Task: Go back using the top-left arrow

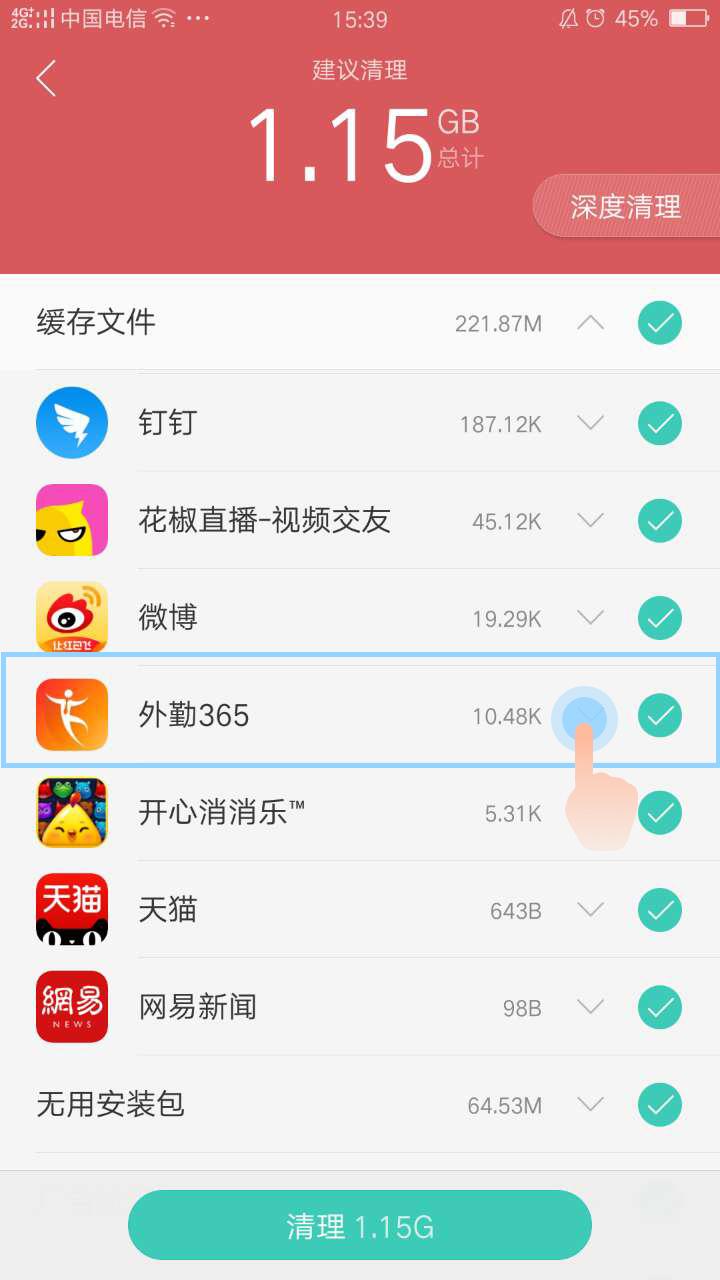Action: click(46, 78)
